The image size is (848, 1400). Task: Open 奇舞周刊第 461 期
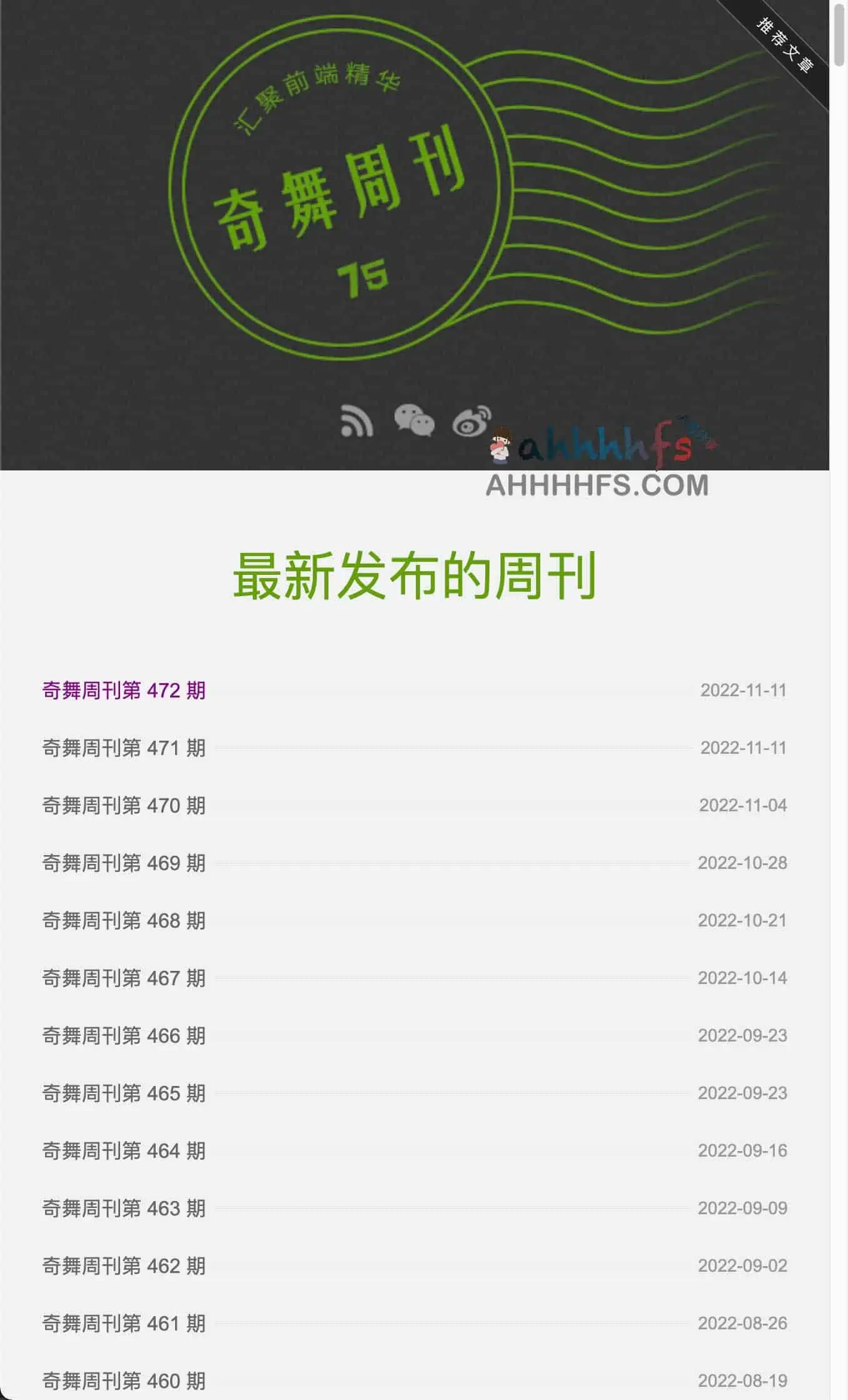point(124,1323)
